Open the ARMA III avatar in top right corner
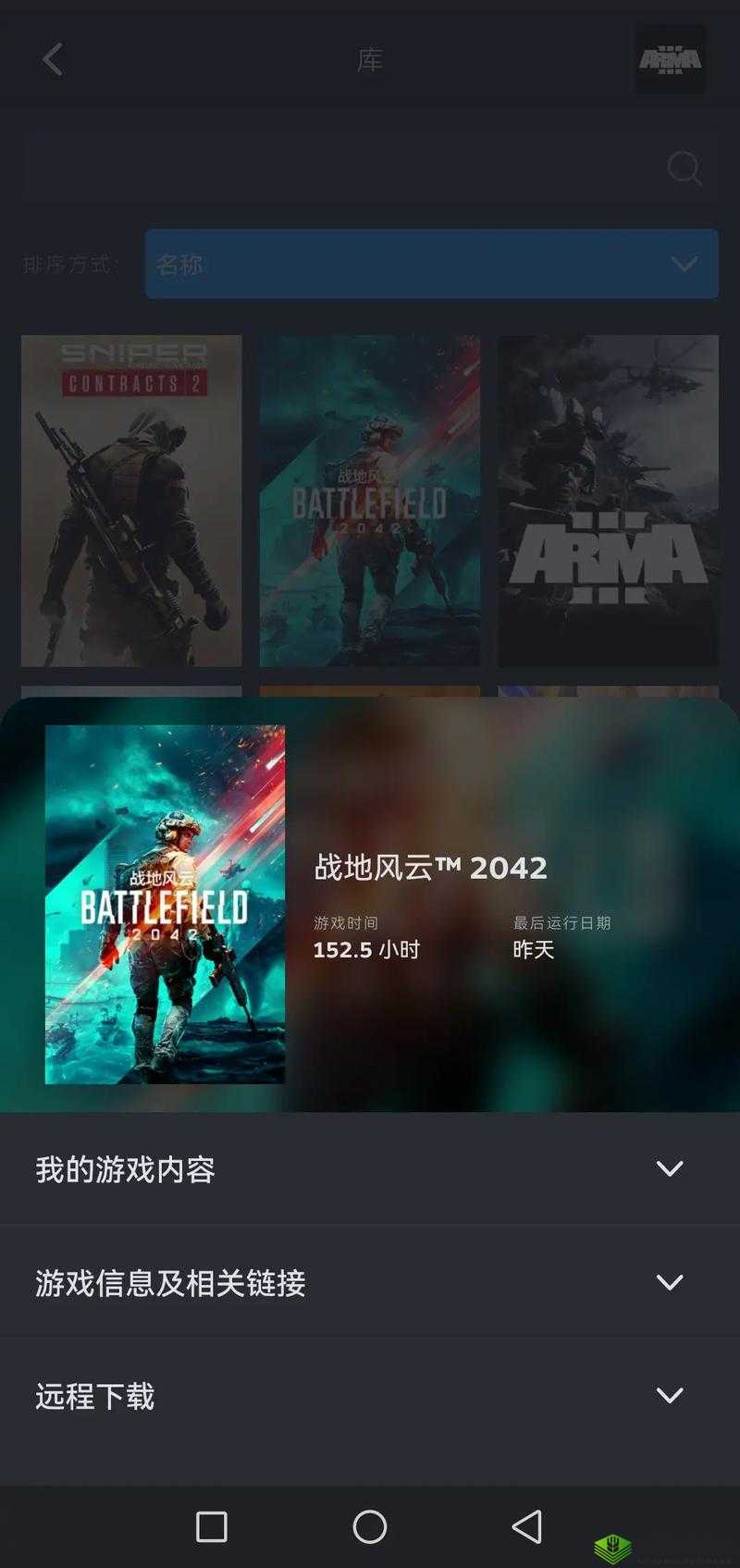 tap(670, 59)
